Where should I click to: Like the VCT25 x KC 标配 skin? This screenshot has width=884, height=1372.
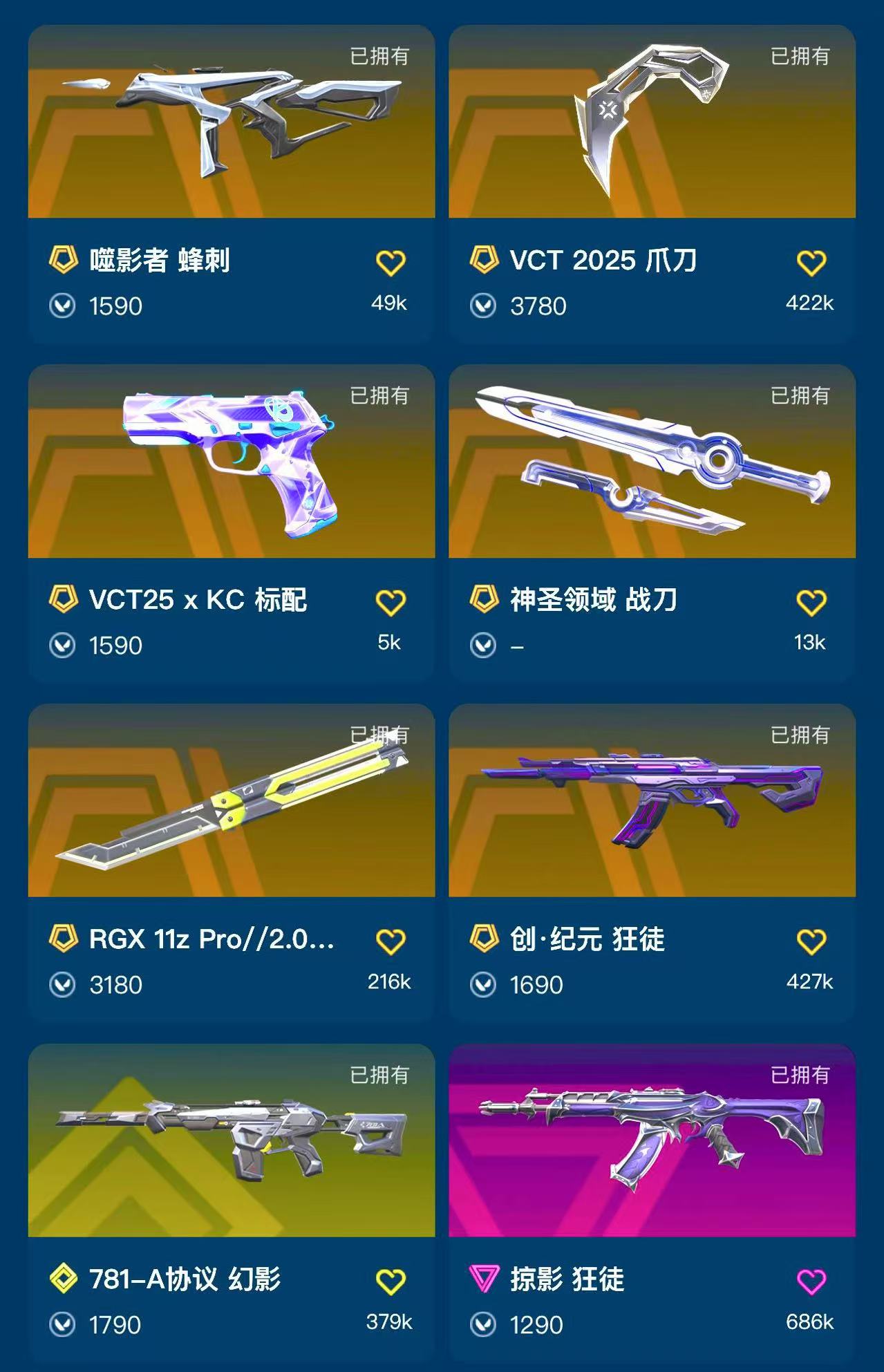point(391,603)
